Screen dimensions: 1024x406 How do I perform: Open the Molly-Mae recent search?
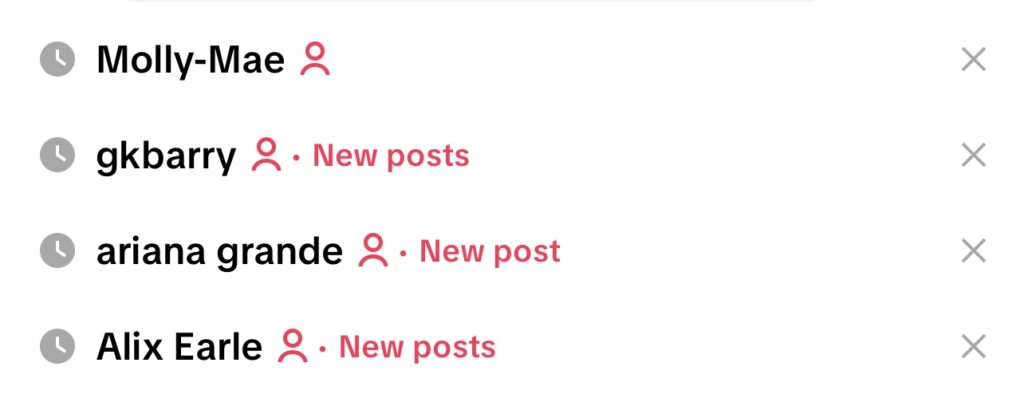click(x=190, y=61)
